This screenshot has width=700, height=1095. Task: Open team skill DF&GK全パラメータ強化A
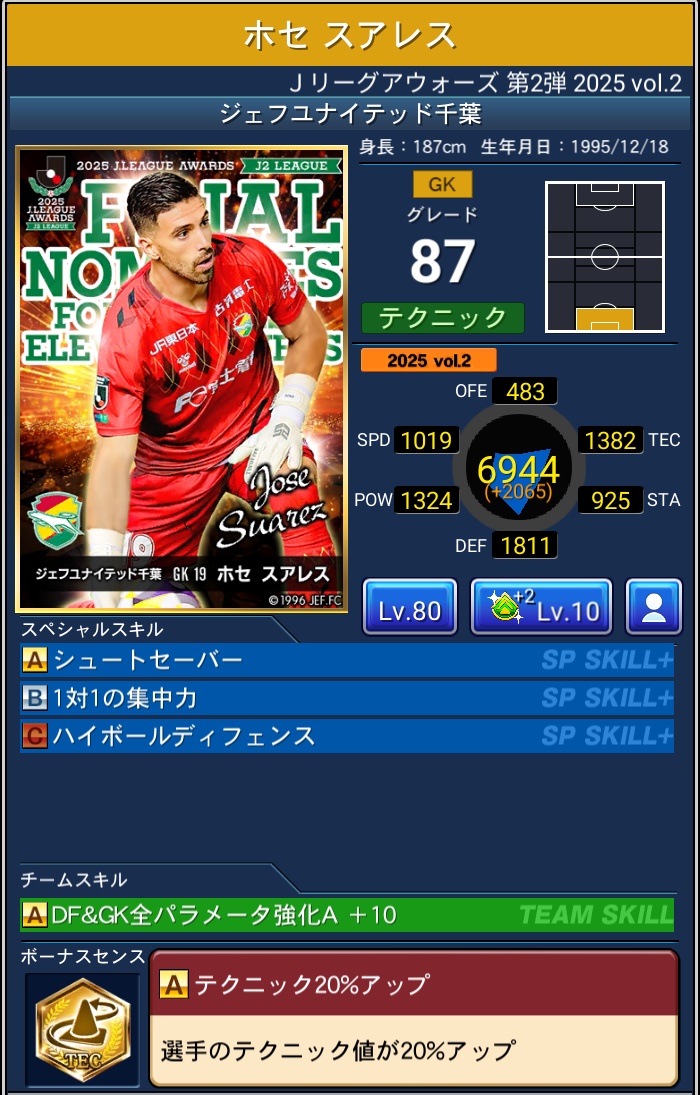(x=346, y=914)
